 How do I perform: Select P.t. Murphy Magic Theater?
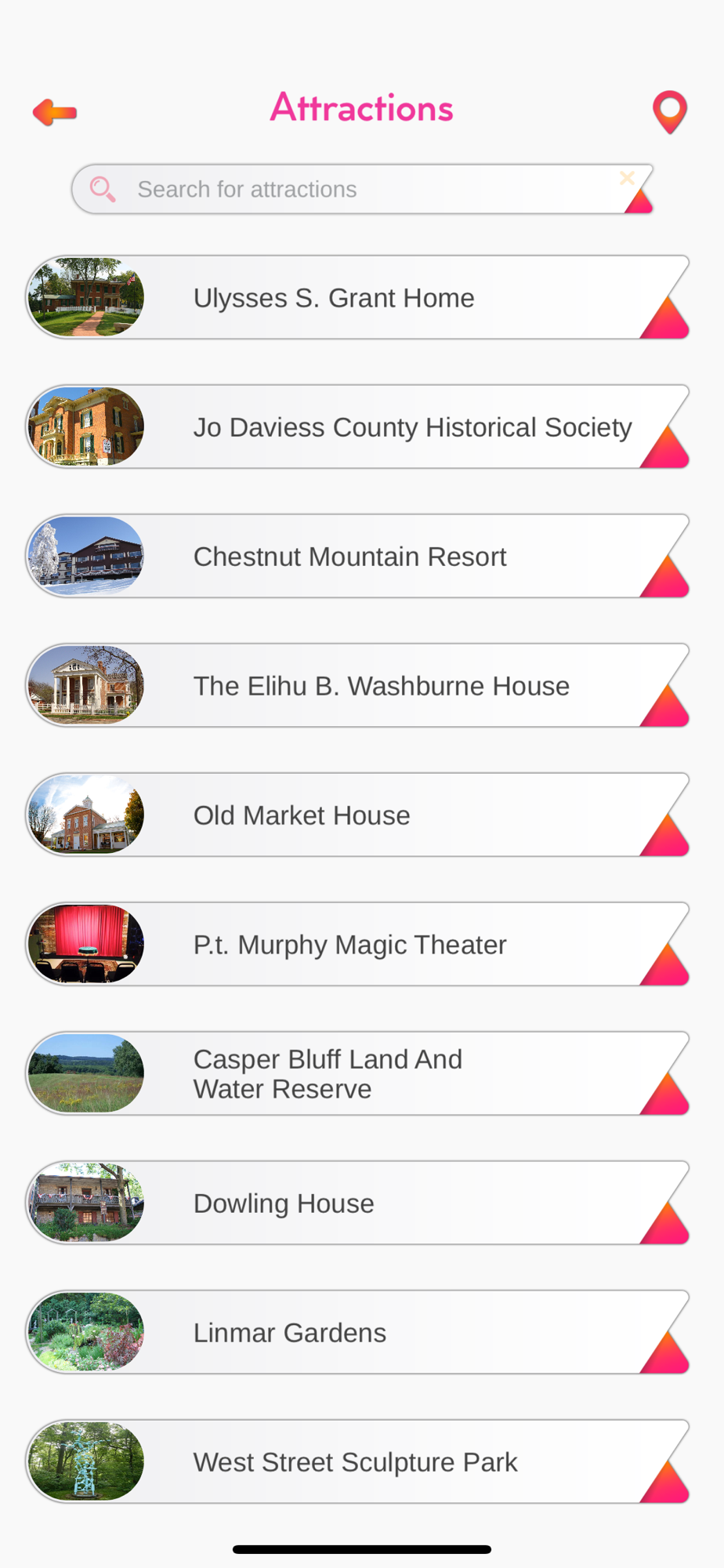tap(357, 944)
